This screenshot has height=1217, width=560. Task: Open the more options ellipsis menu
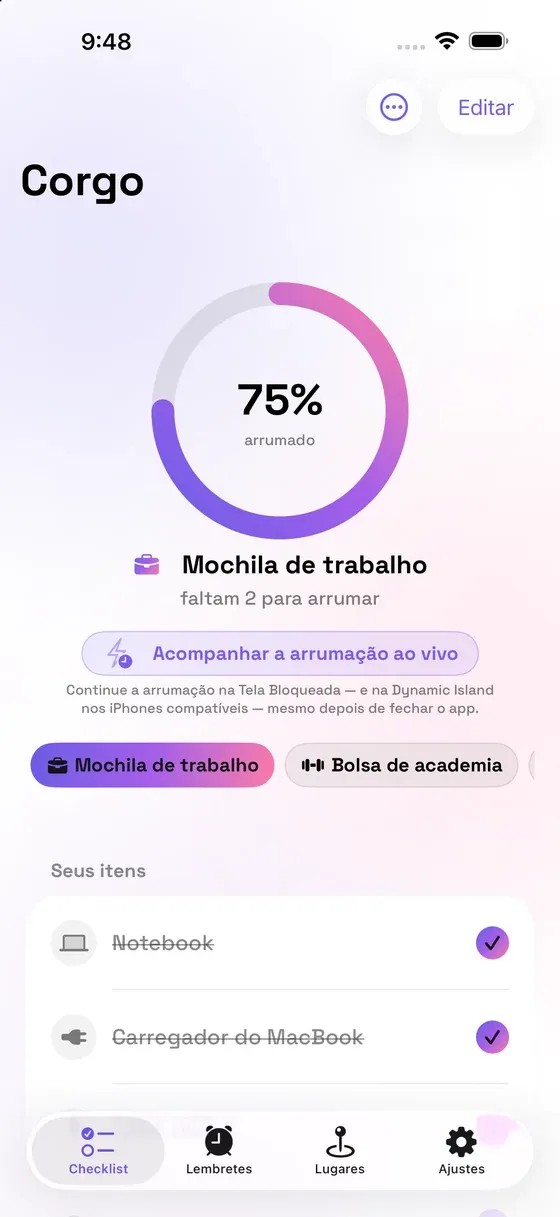click(x=394, y=107)
